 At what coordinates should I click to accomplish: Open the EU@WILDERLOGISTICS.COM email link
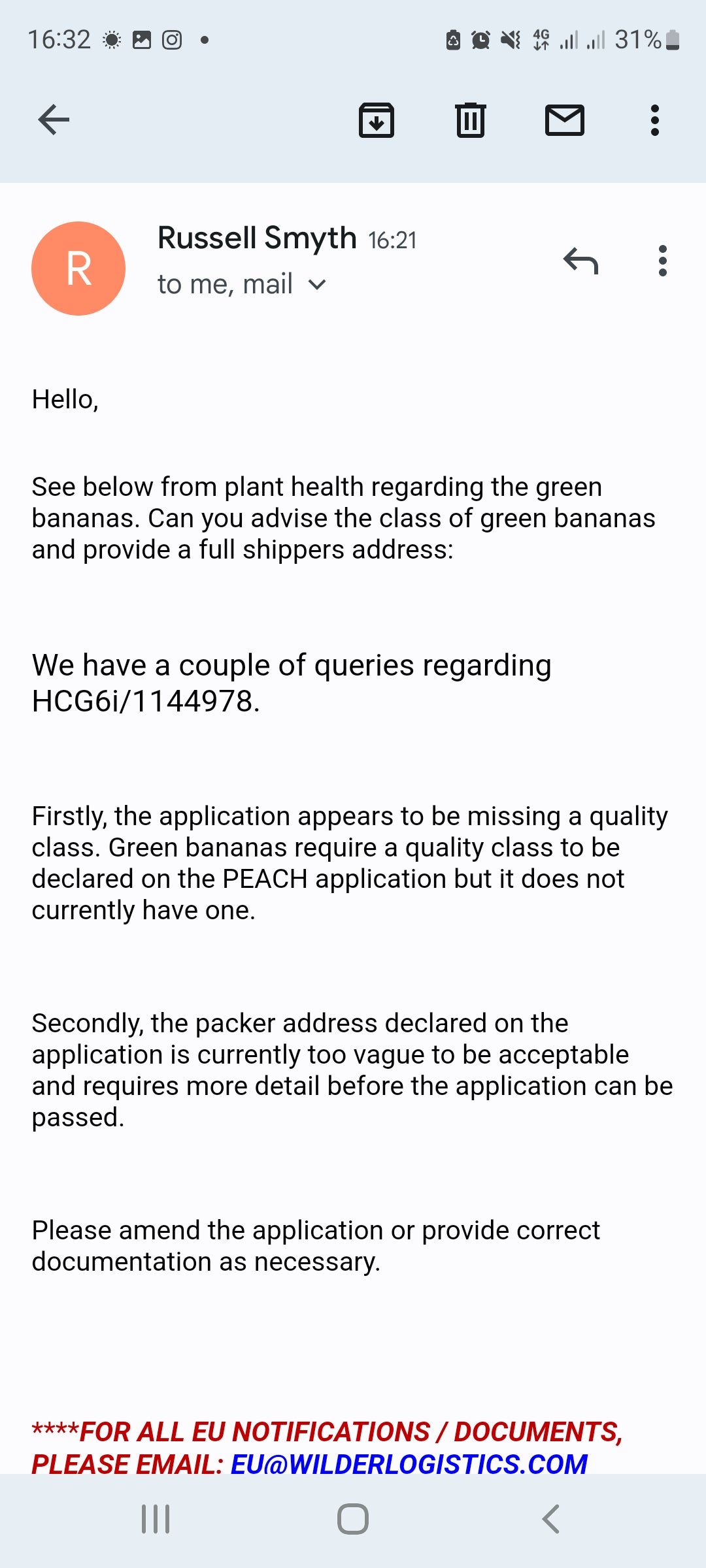point(409,1463)
